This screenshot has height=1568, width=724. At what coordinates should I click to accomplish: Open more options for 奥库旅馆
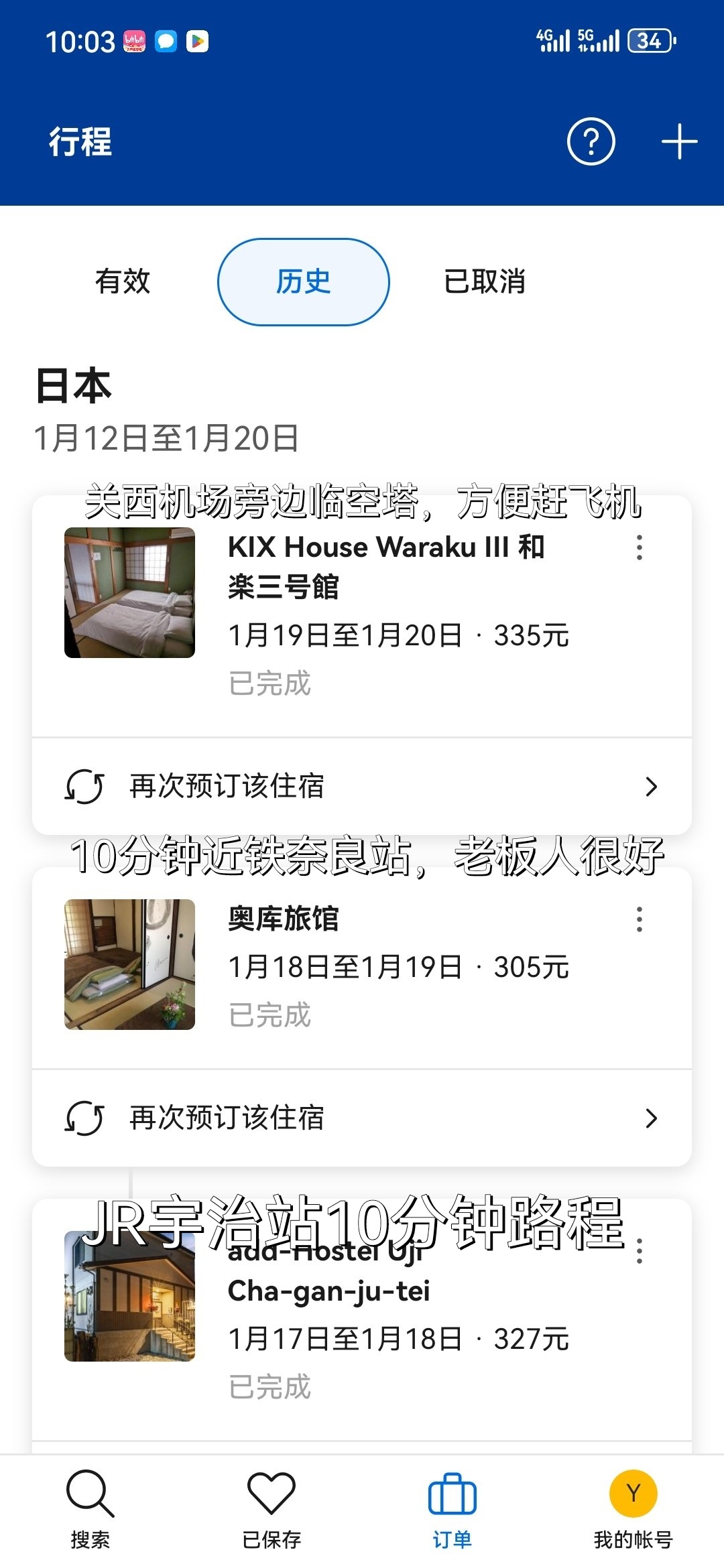640,919
